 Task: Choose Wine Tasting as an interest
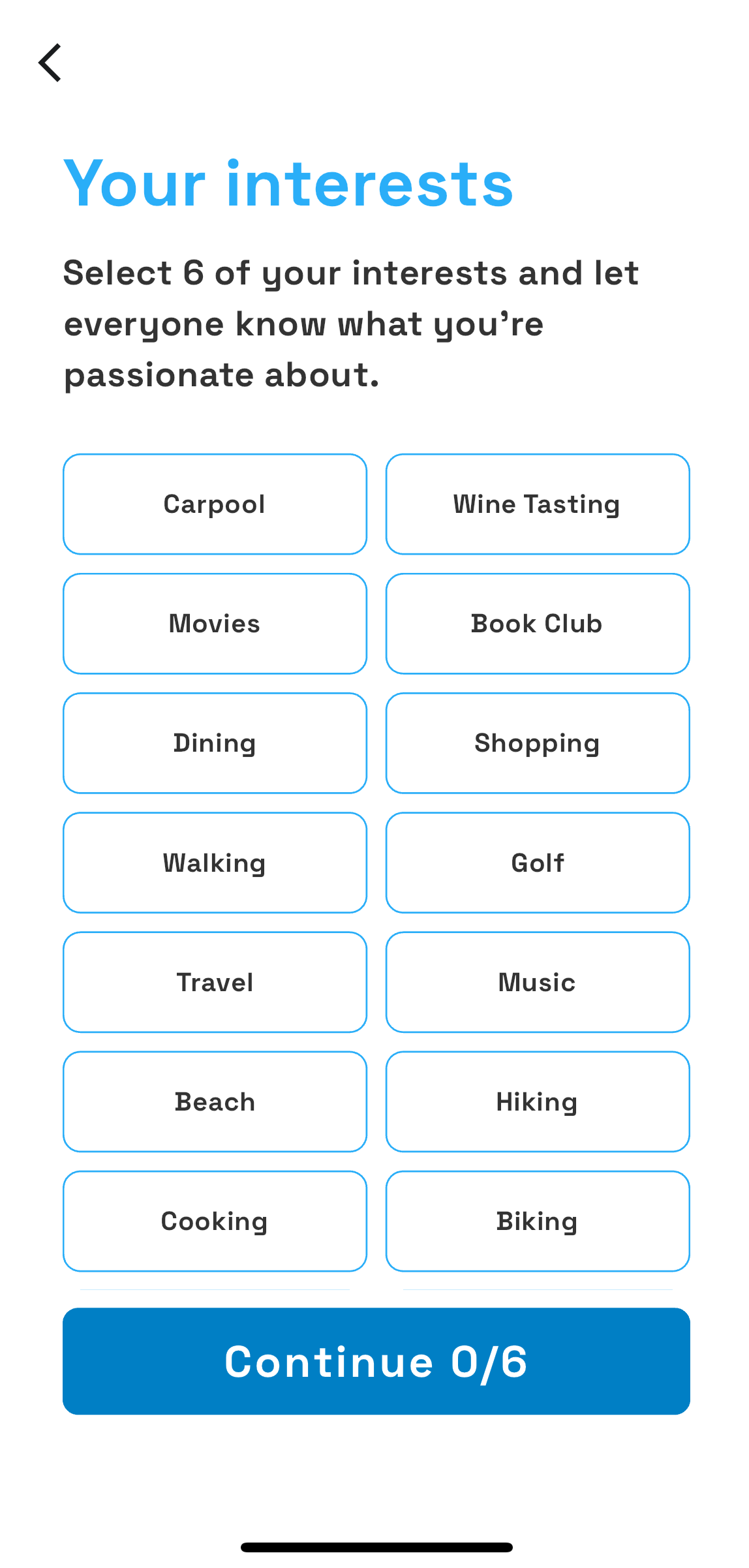point(537,504)
